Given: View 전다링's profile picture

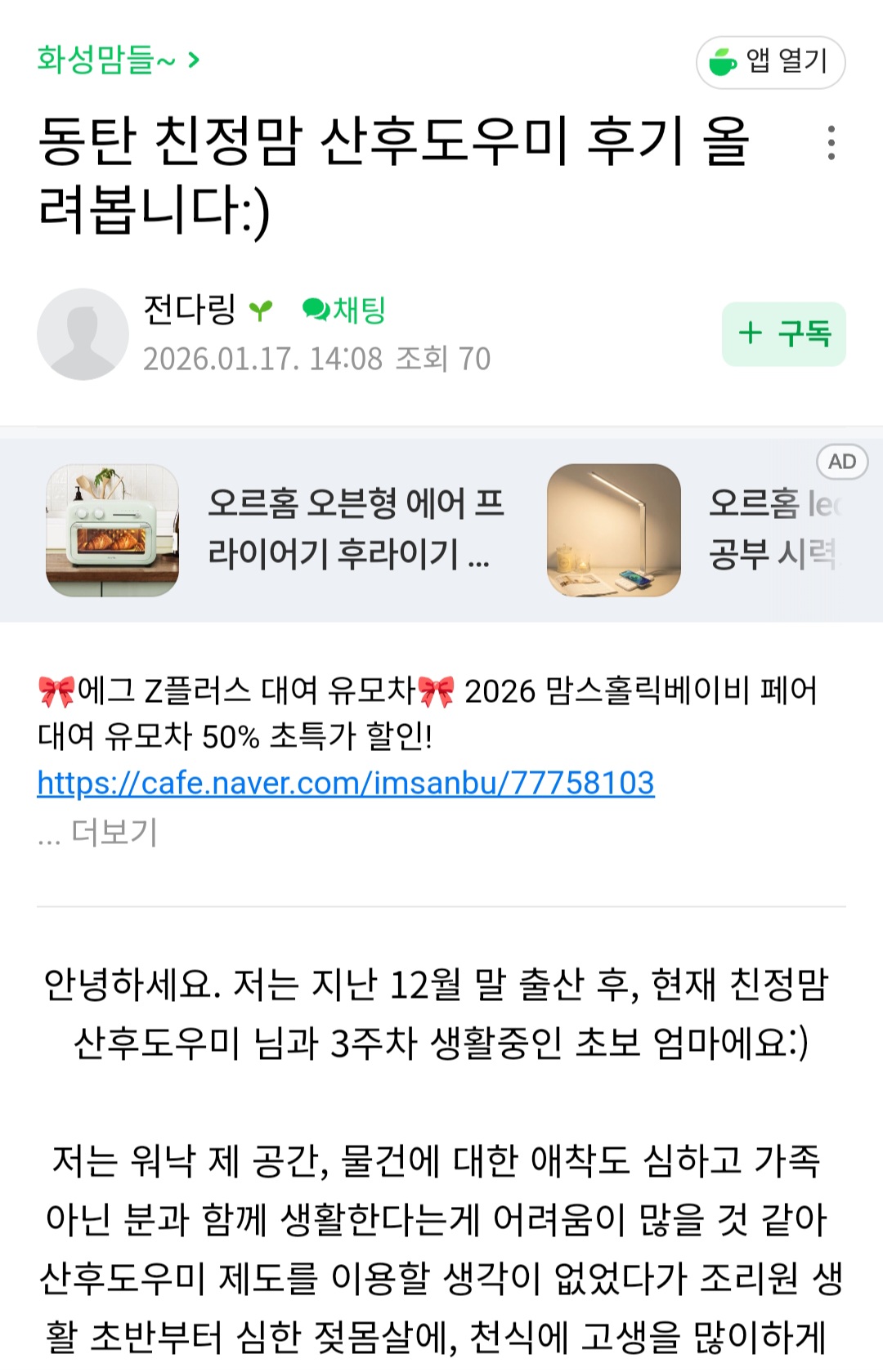Looking at the screenshot, I should click(83, 334).
